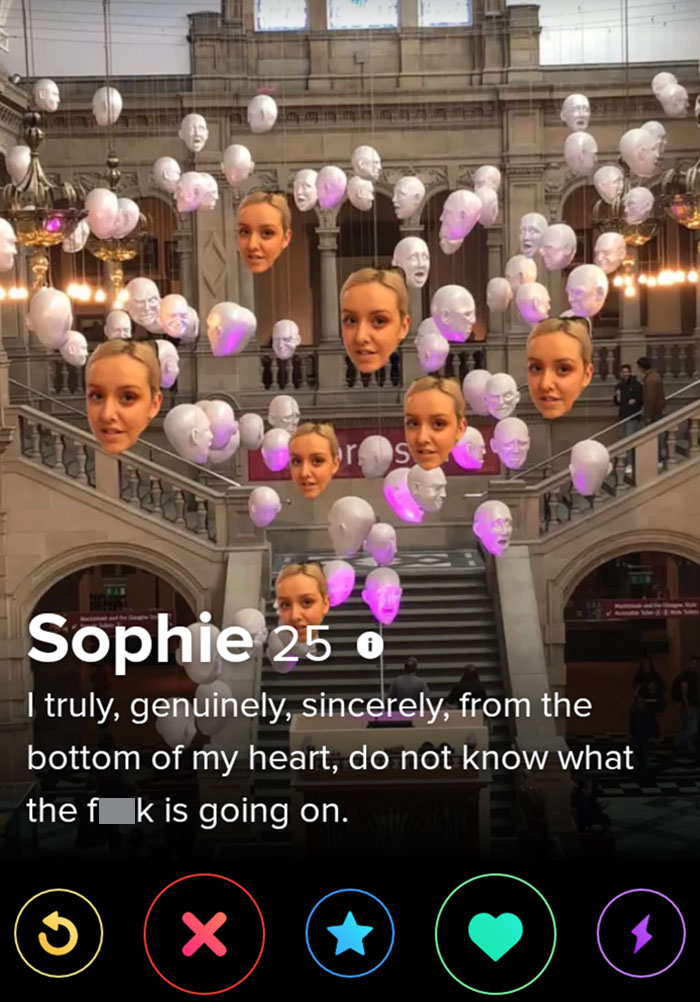Send a Super Like with the blue star
Viewport: 700px width, 1002px height.
coord(350,933)
